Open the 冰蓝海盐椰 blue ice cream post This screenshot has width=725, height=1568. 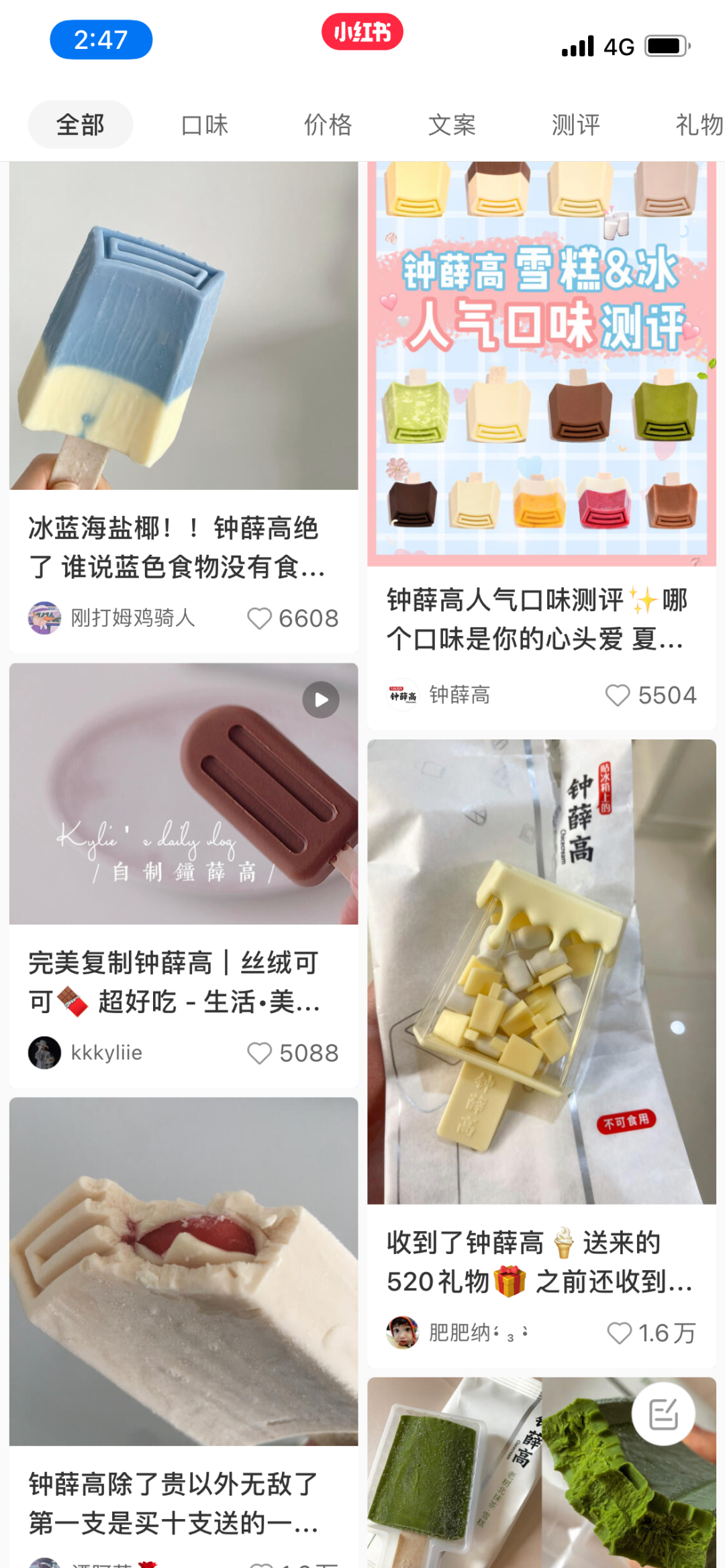(x=183, y=326)
